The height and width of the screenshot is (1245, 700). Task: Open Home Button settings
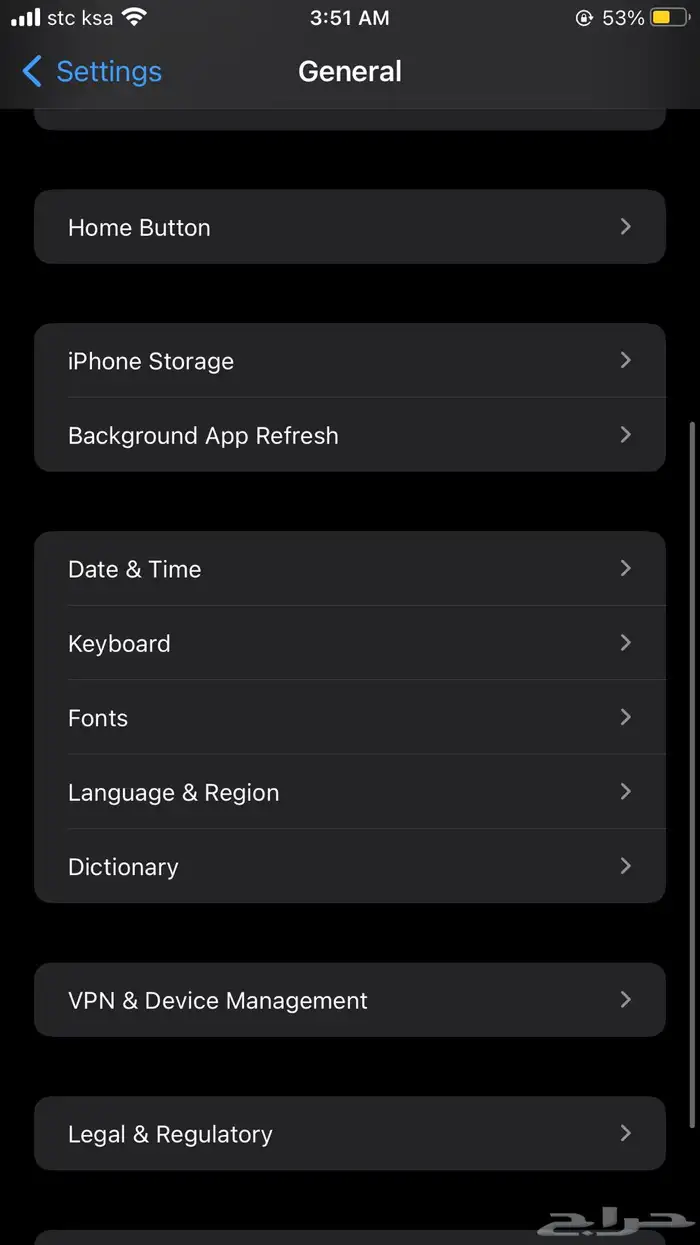[349, 227]
